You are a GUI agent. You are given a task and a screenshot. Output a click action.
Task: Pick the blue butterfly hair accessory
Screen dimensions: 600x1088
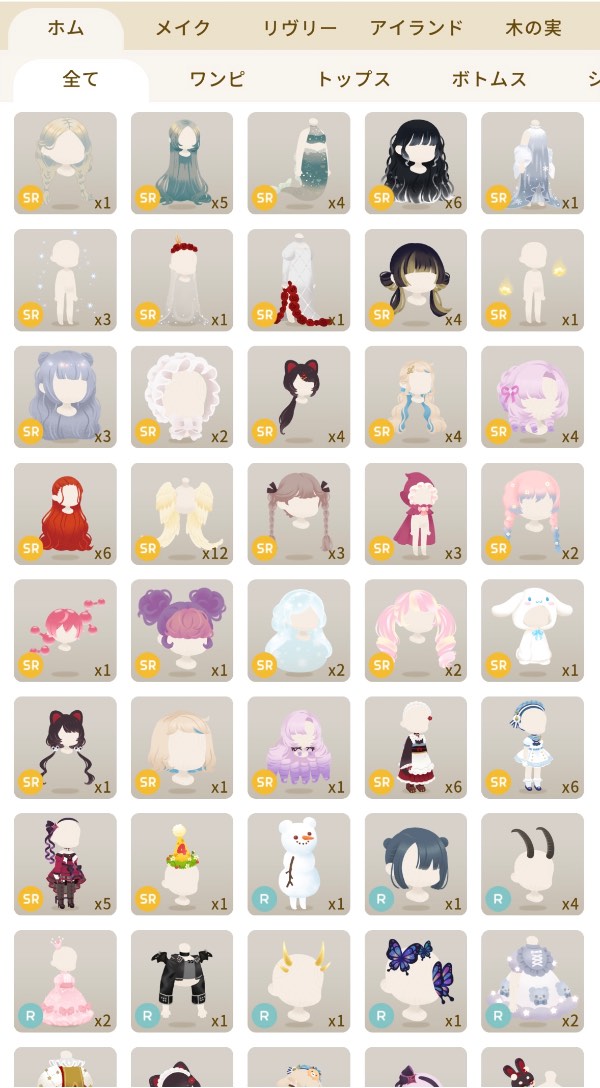[416, 981]
